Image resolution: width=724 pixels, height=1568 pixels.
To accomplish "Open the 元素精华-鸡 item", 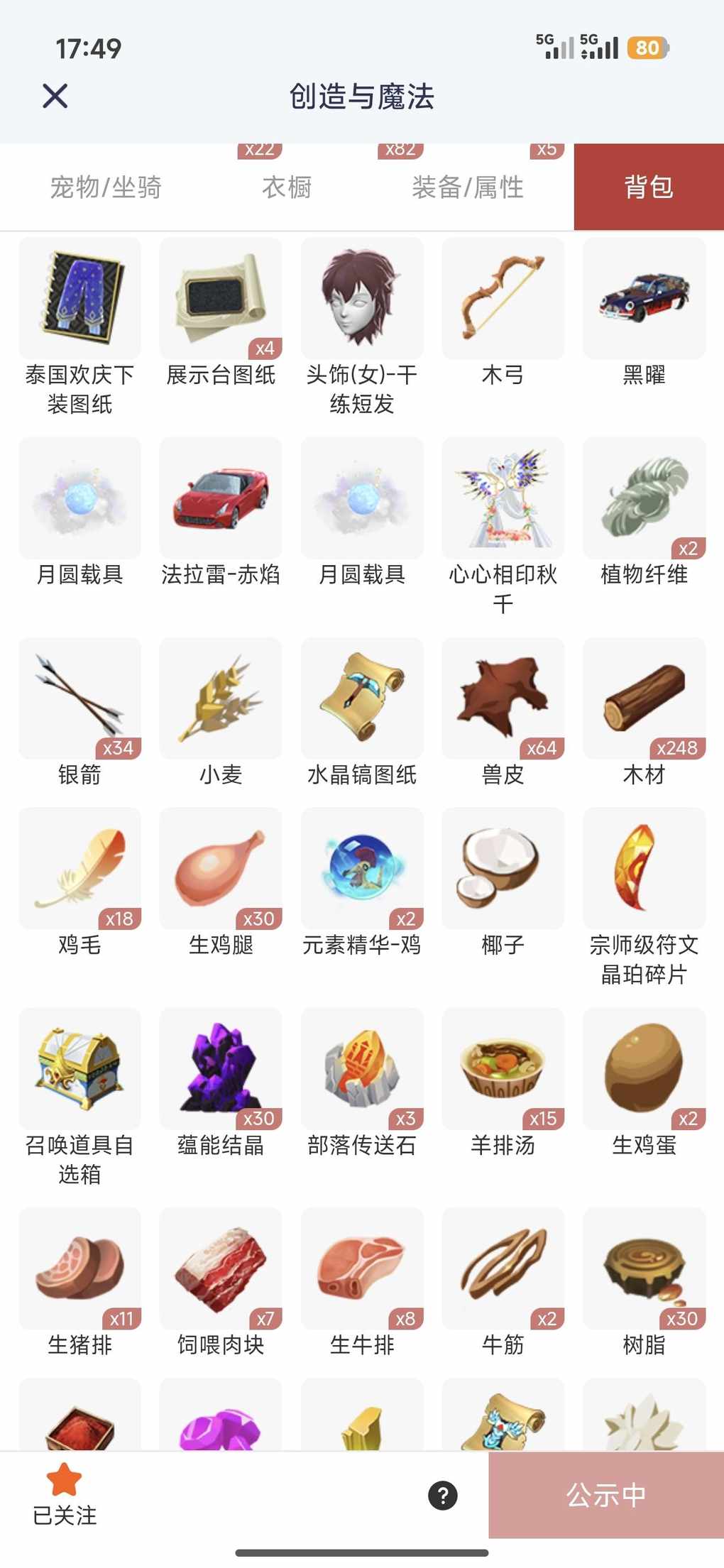I will pos(362,869).
